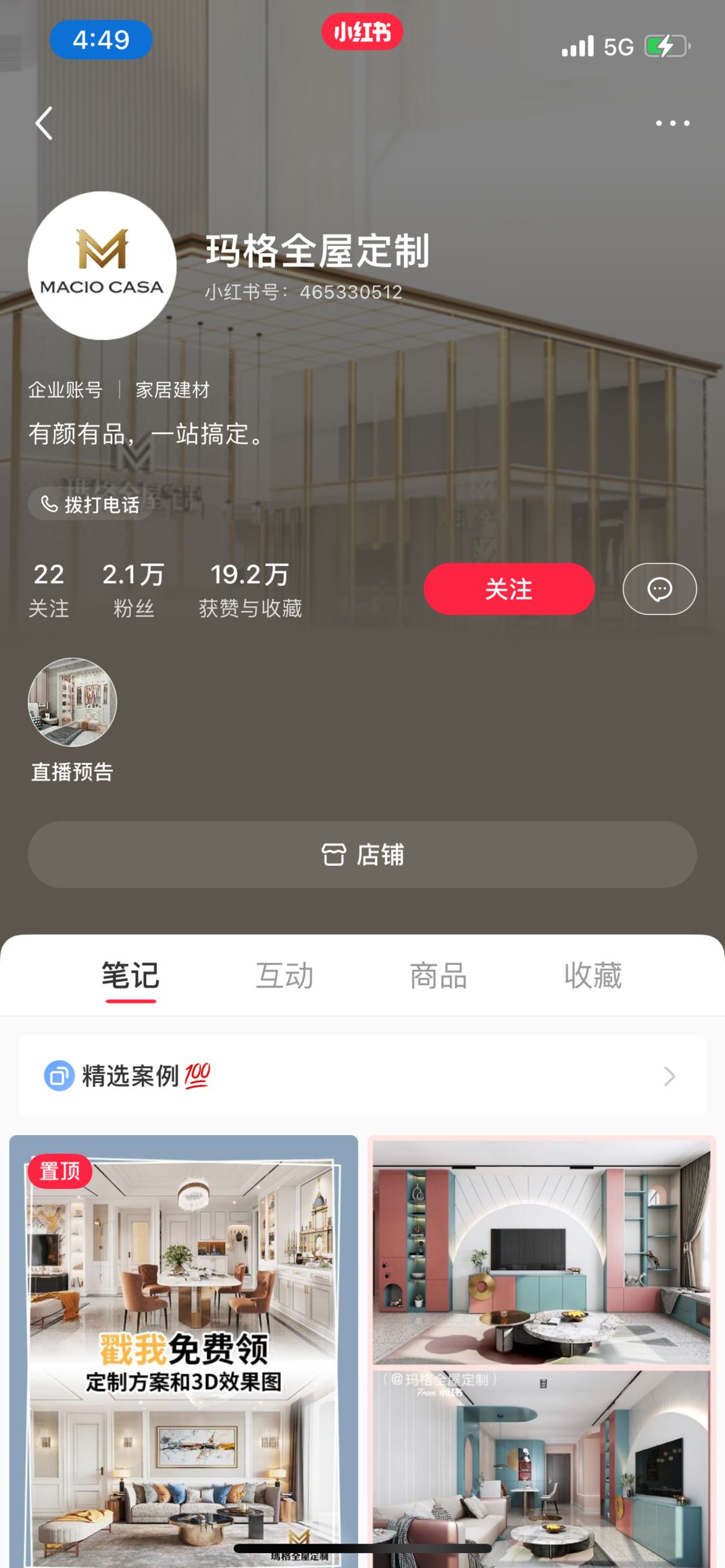This screenshot has width=725, height=1568.
Task: Tap the 置顶 pinned label on the first note
Action: (62, 1172)
